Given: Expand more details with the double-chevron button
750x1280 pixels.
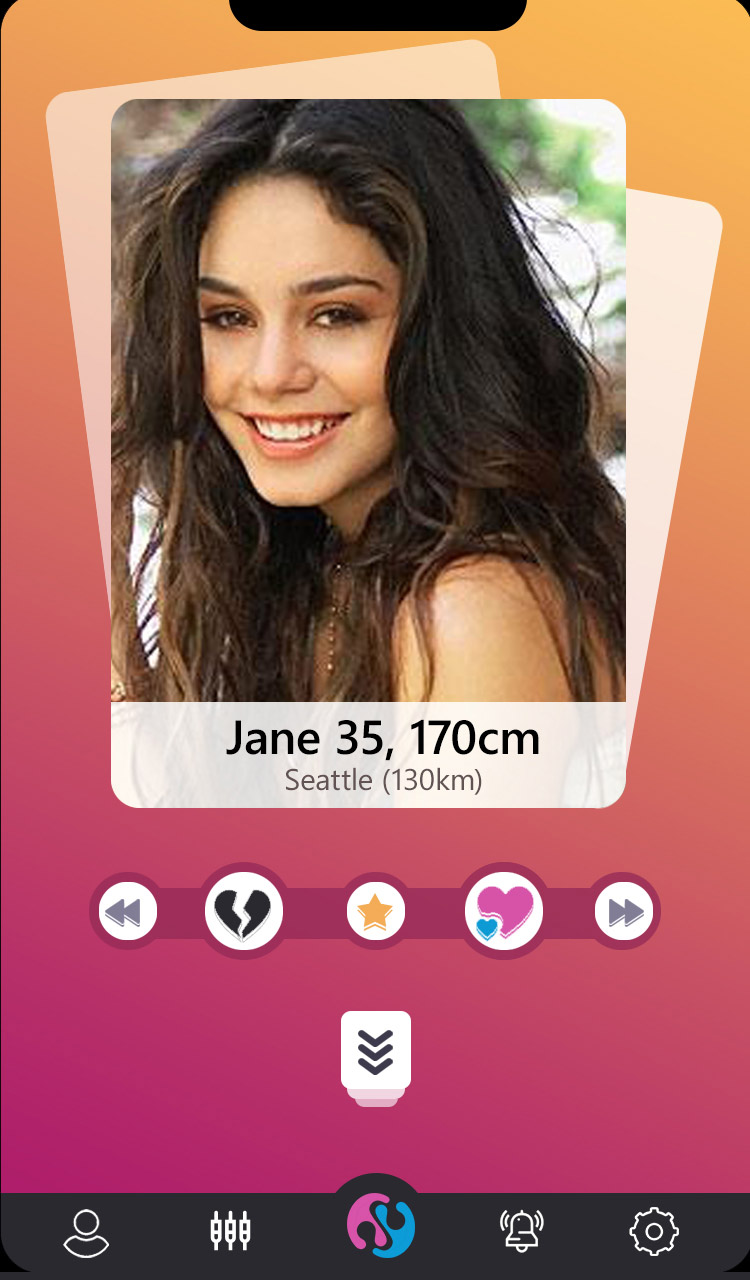Looking at the screenshot, I should click(375, 1051).
